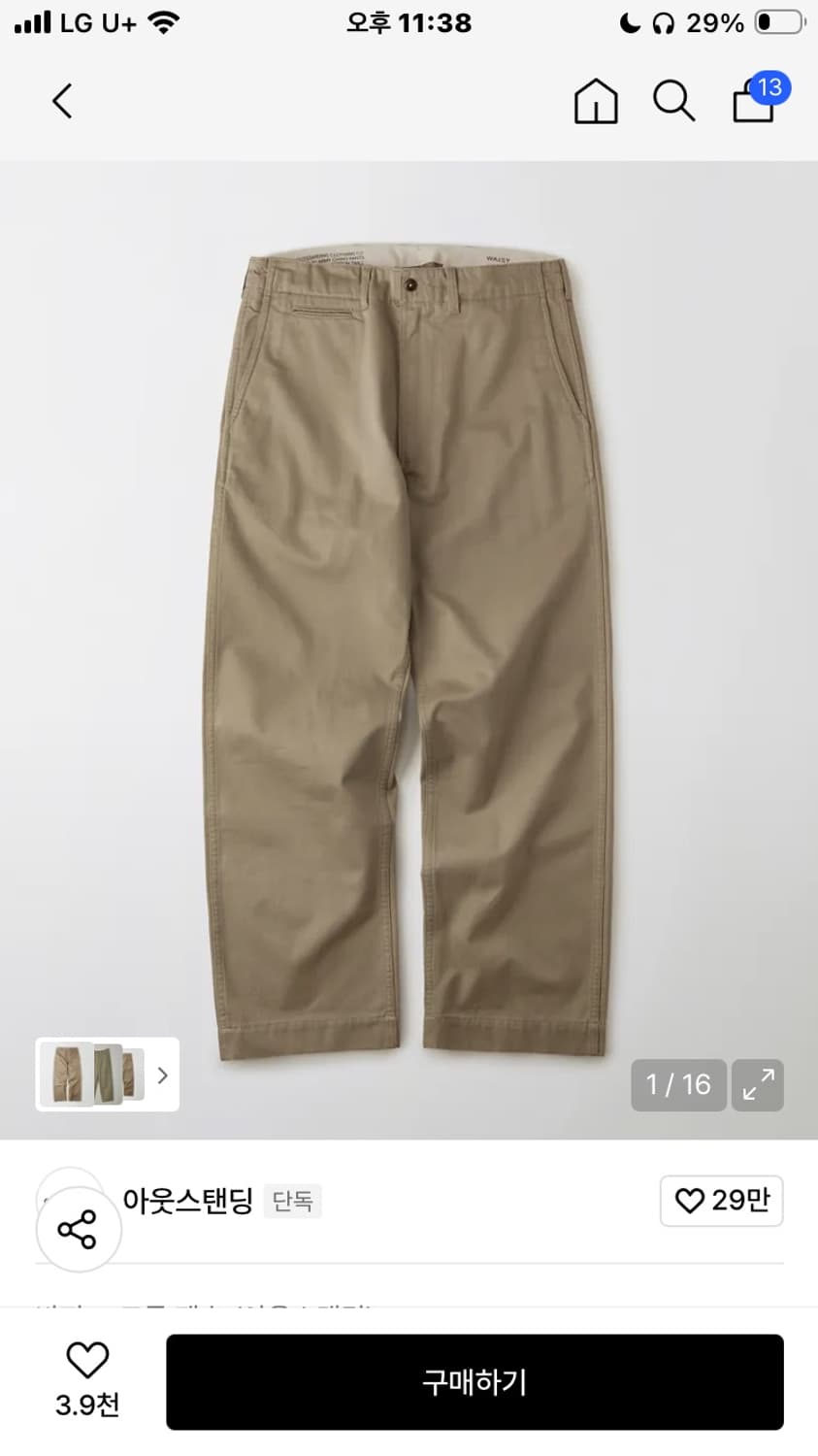Select the khaki pants thumbnail in the strip

point(66,1075)
